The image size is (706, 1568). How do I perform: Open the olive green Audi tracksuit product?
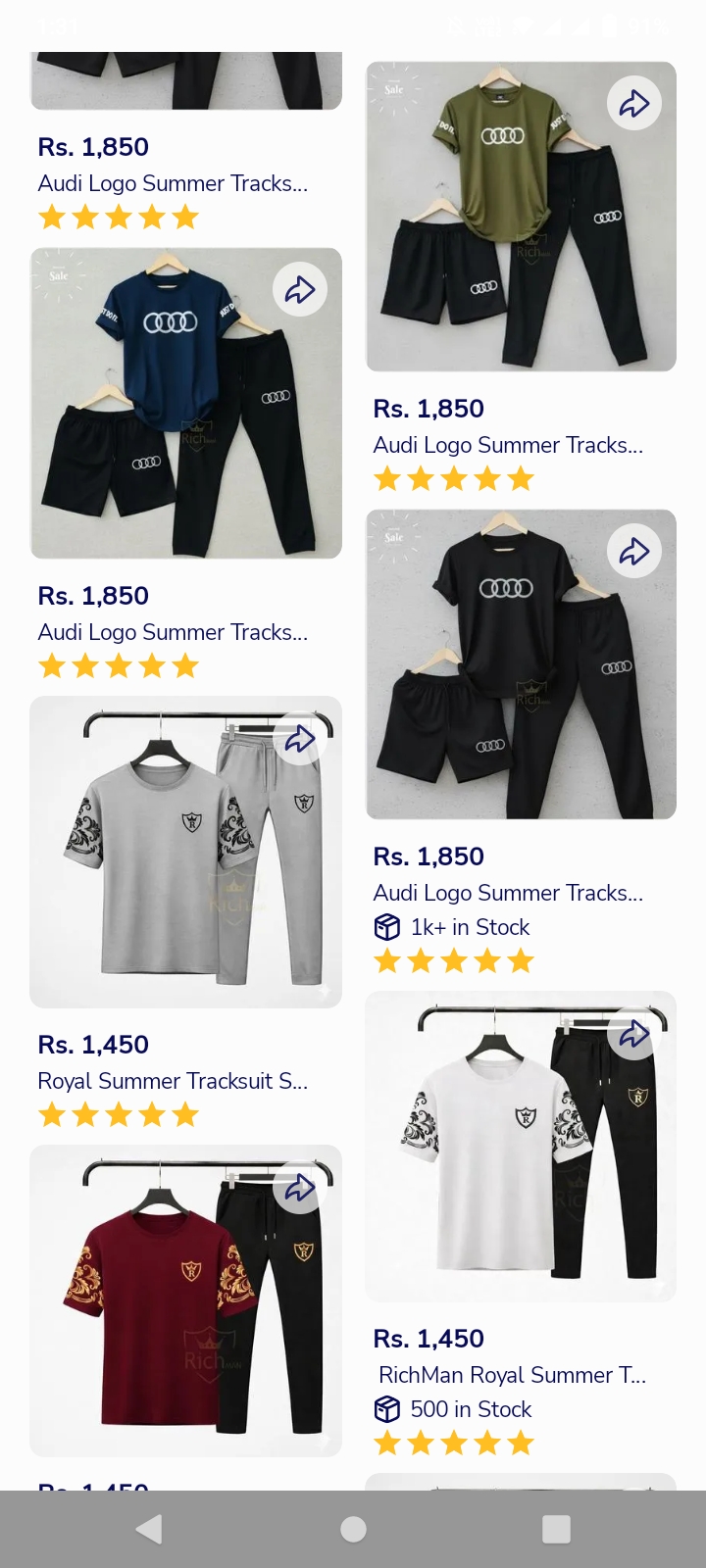pos(521,217)
